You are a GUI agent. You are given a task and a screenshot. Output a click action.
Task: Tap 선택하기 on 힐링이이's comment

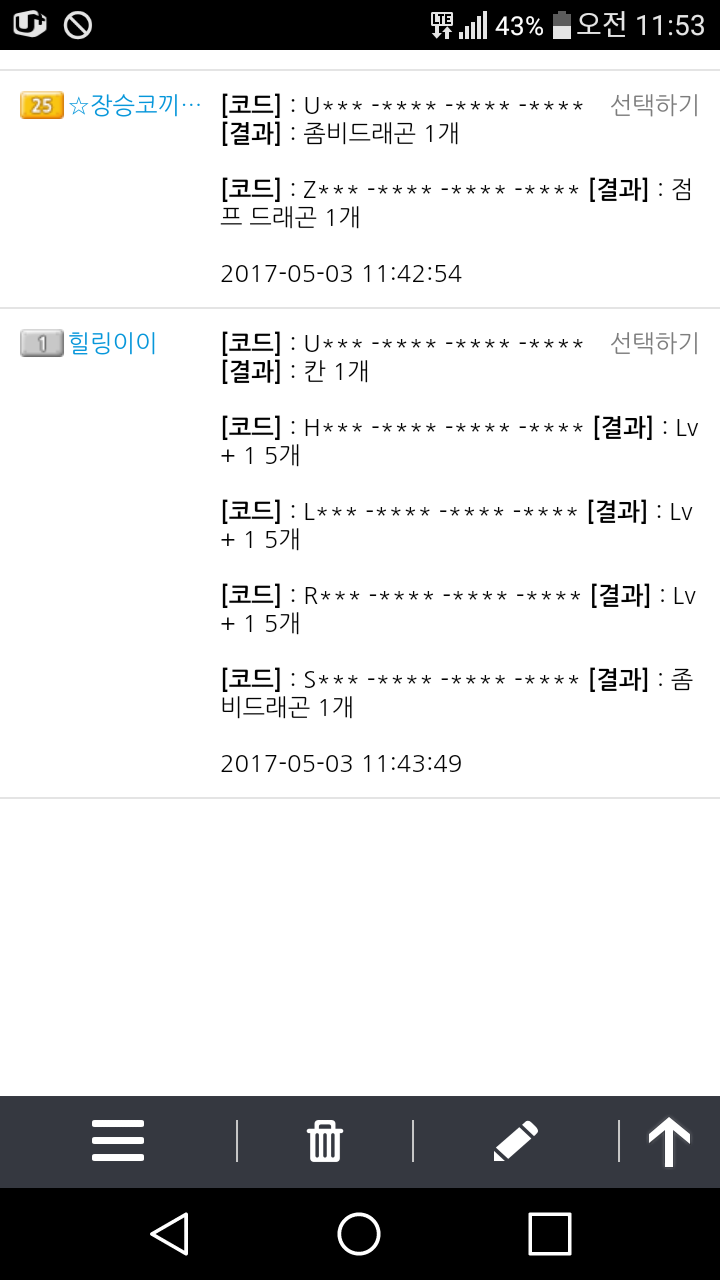pyautogui.click(x=654, y=343)
